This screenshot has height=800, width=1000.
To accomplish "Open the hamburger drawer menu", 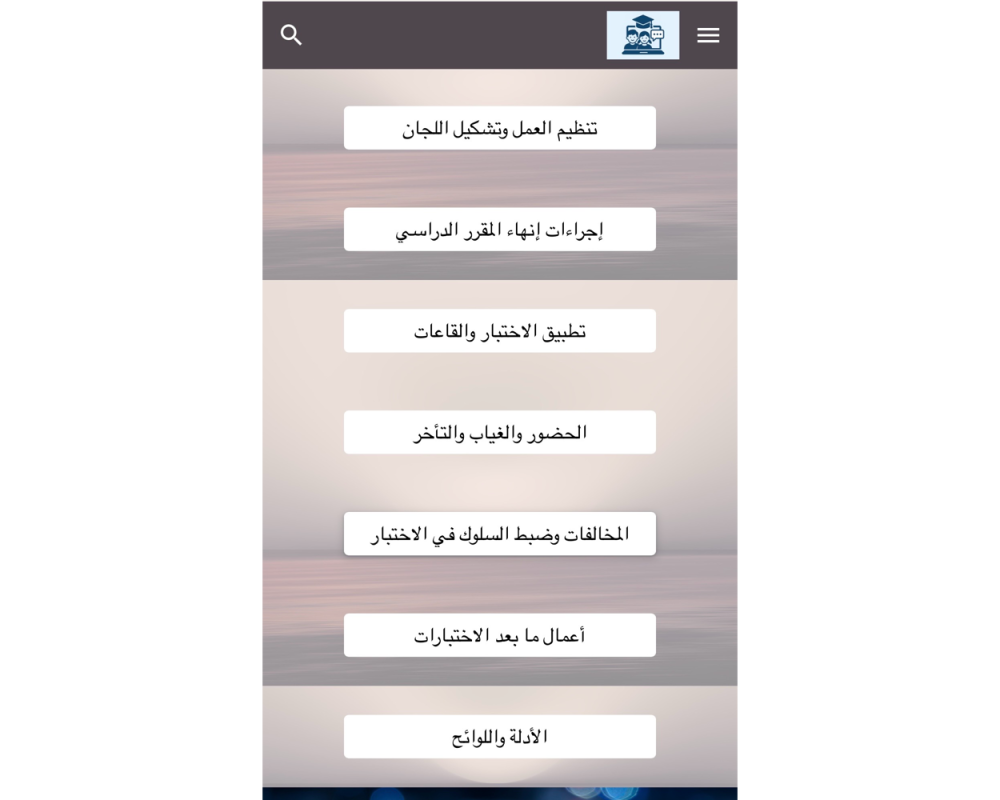I will pos(708,35).
